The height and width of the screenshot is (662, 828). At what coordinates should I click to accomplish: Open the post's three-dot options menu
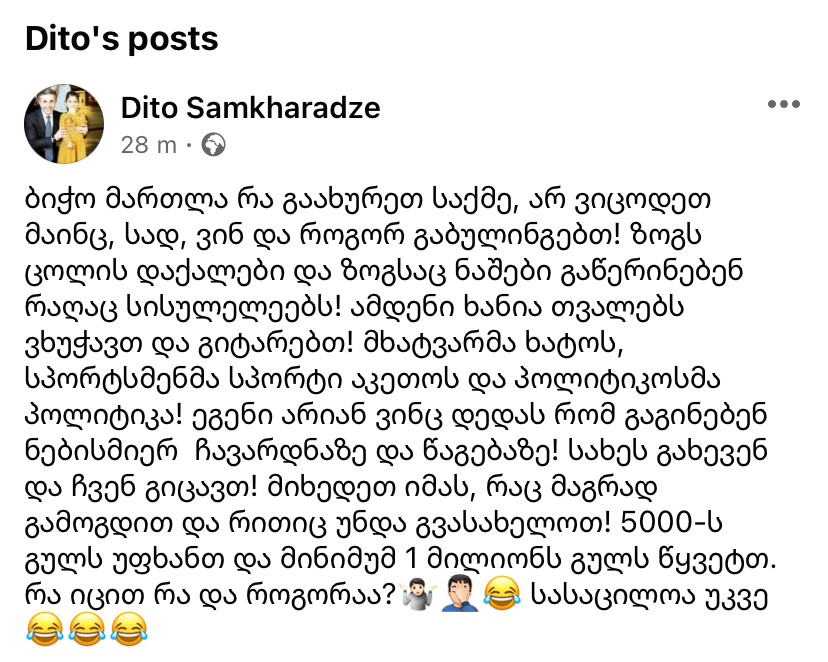click(782, 105)
